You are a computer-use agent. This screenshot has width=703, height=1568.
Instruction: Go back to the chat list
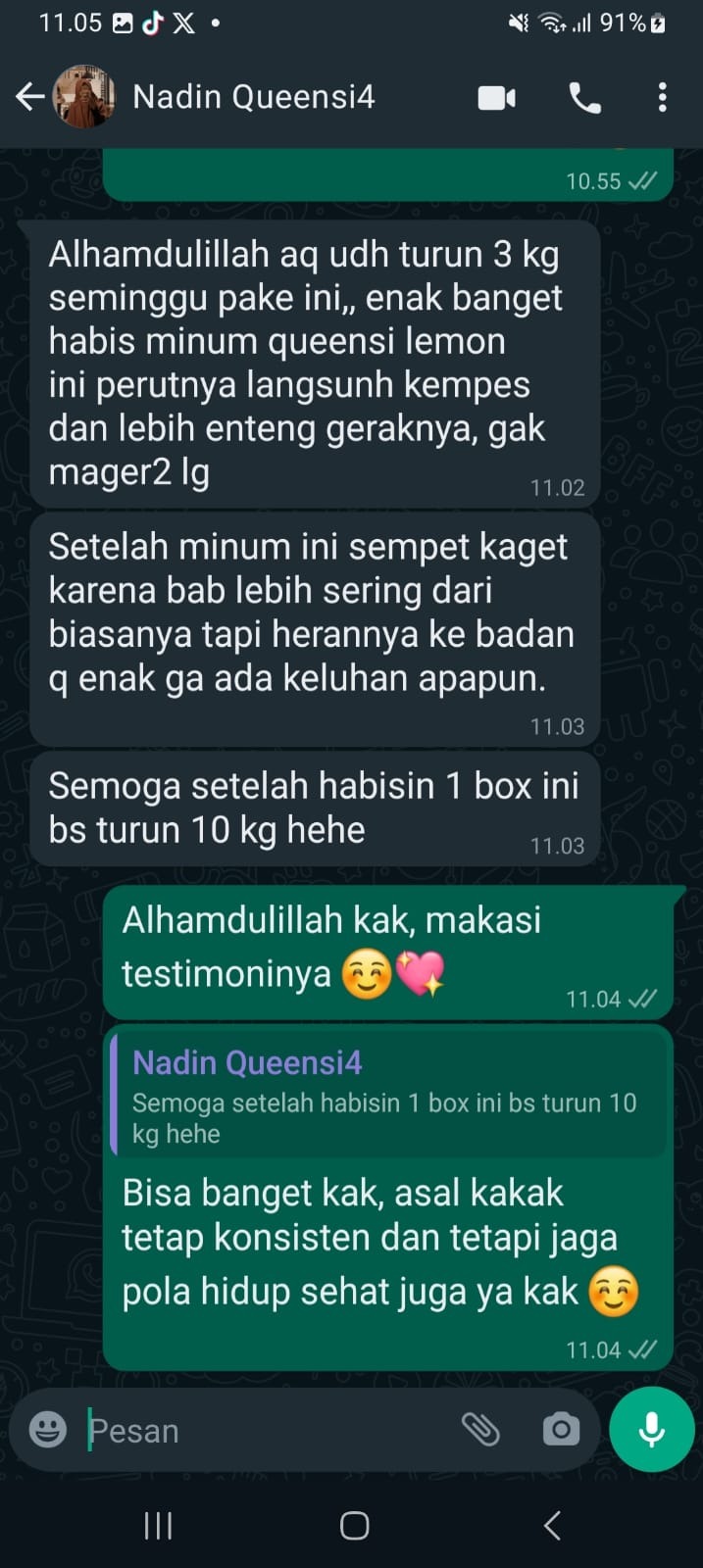pyautogui.click(x=29, y=97)
